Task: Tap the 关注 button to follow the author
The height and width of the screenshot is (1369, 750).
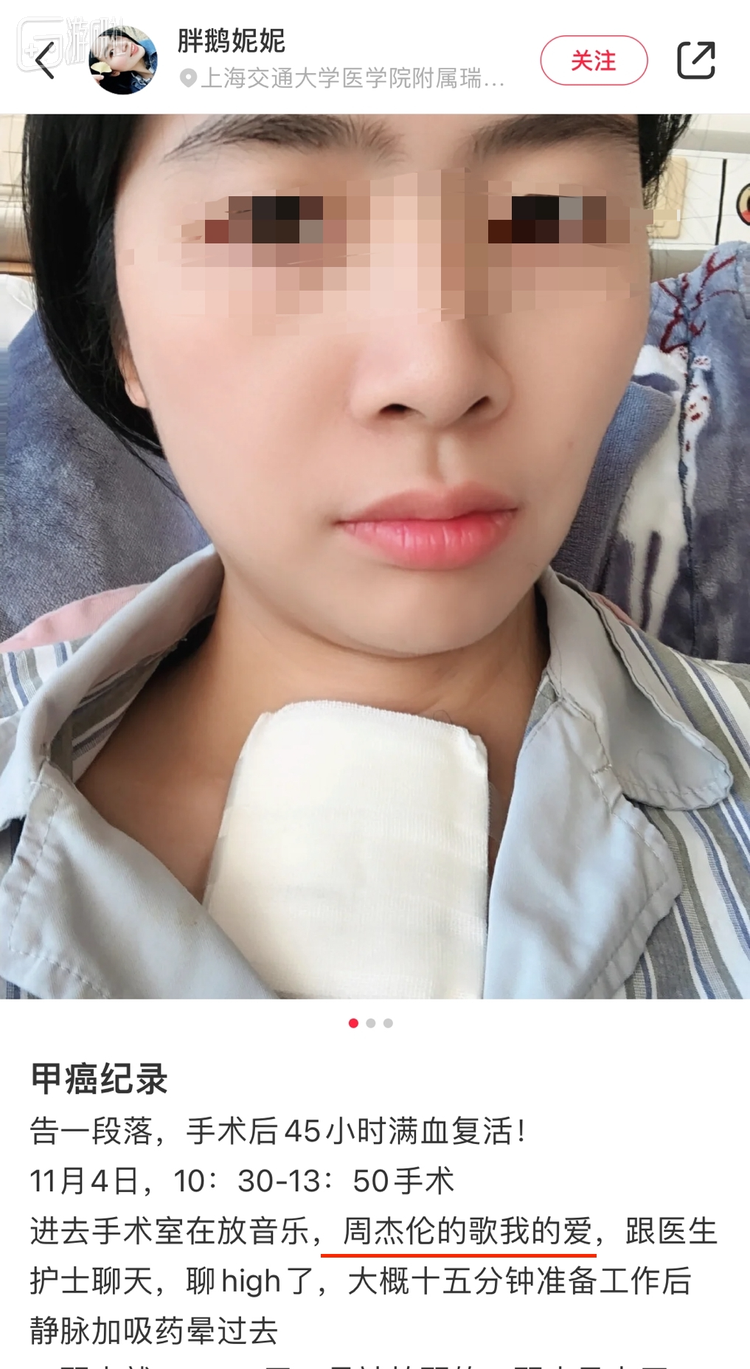Action: [593, 61]
